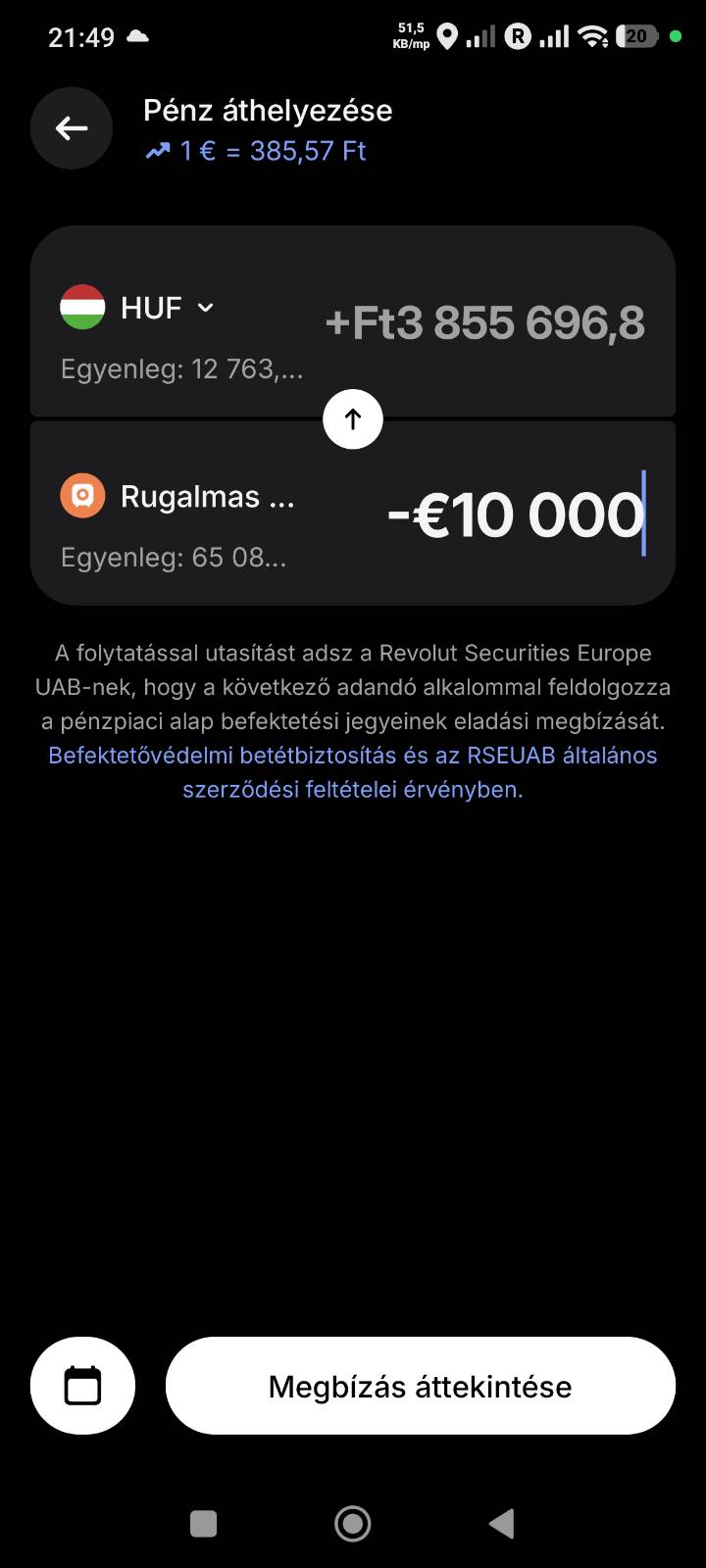Go back from Pénz áthelyezése screen
Viewport: 706px width, 1568px height.
tap(72, 128)
